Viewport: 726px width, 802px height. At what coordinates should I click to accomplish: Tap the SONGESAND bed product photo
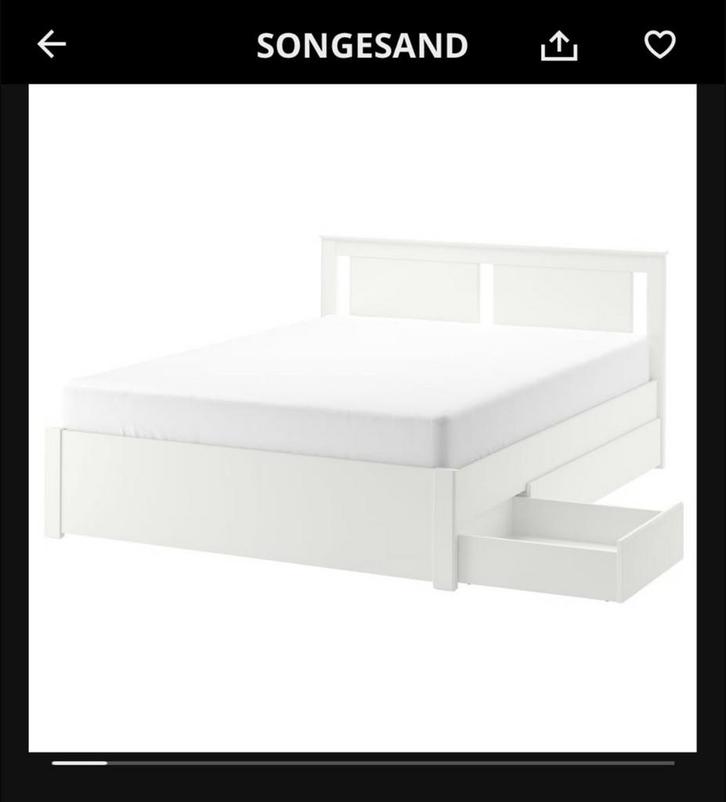click(x=363, y=420)
